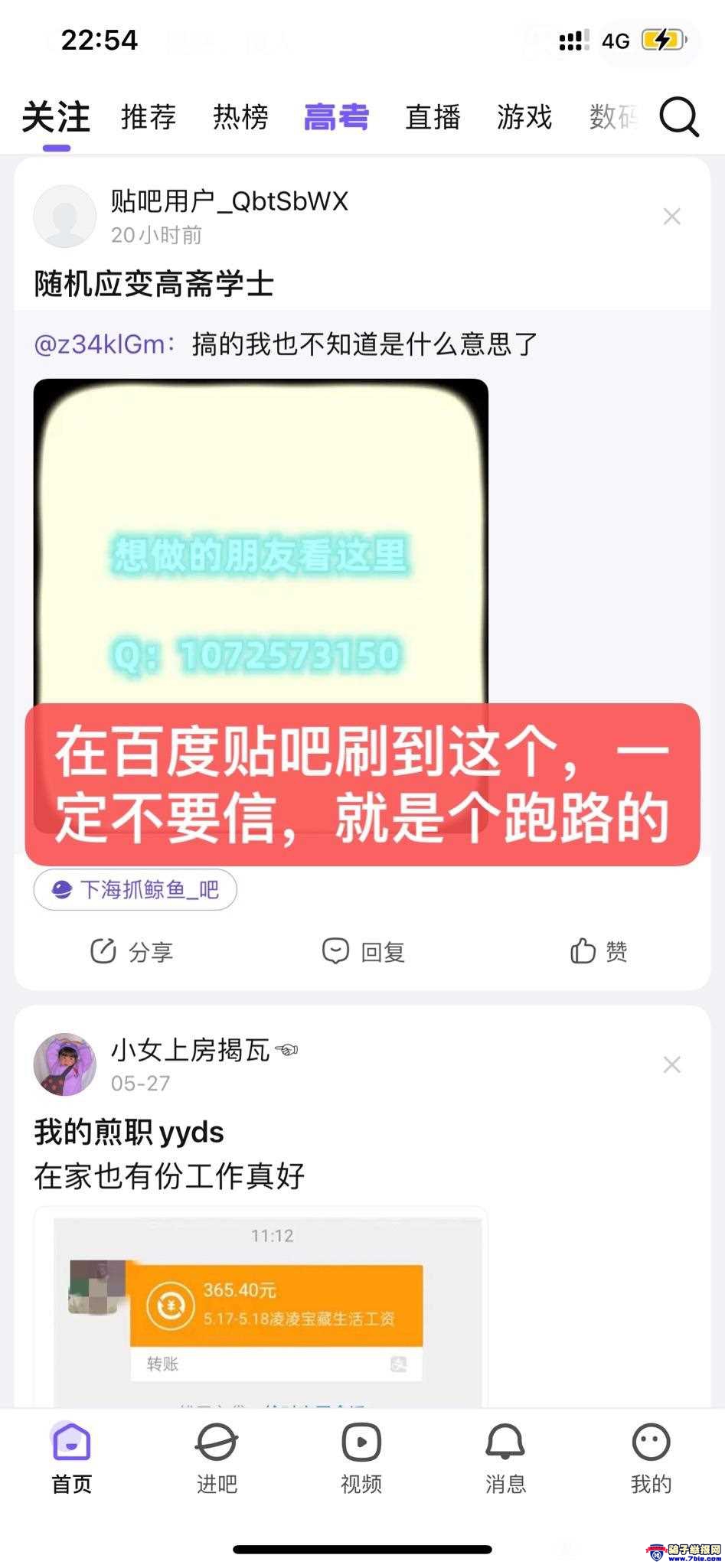Image resolution: width=725 pixels, height=1568 pixels.
Task: Switch to the 我的 tab
Action: (x=651, y=1459)
